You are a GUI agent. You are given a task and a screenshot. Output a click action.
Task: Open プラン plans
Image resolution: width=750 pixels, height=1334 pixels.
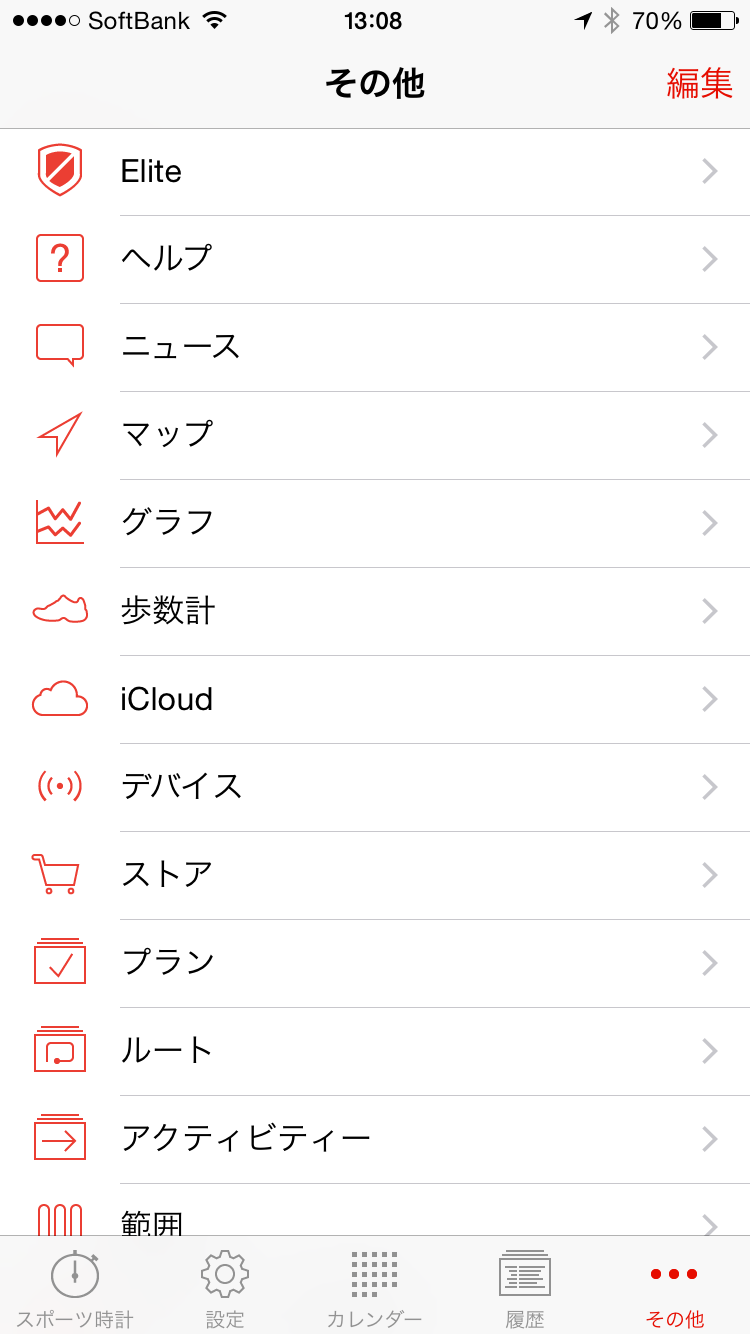pos(375,963)
